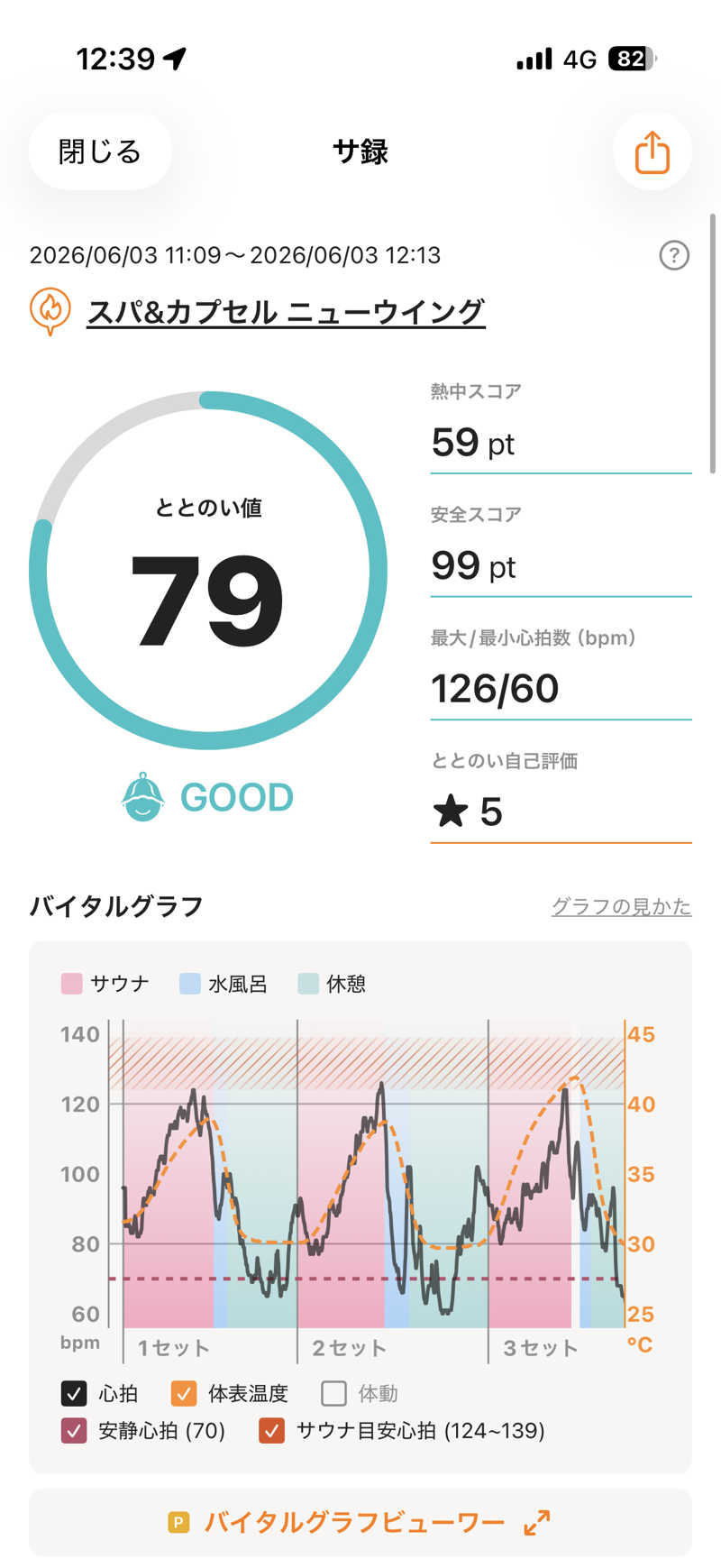The width and height of the screenshot is (721, 1568).
Task: Uncheck the 心拍 checkbox
Action: click(x=74, y=1393)
